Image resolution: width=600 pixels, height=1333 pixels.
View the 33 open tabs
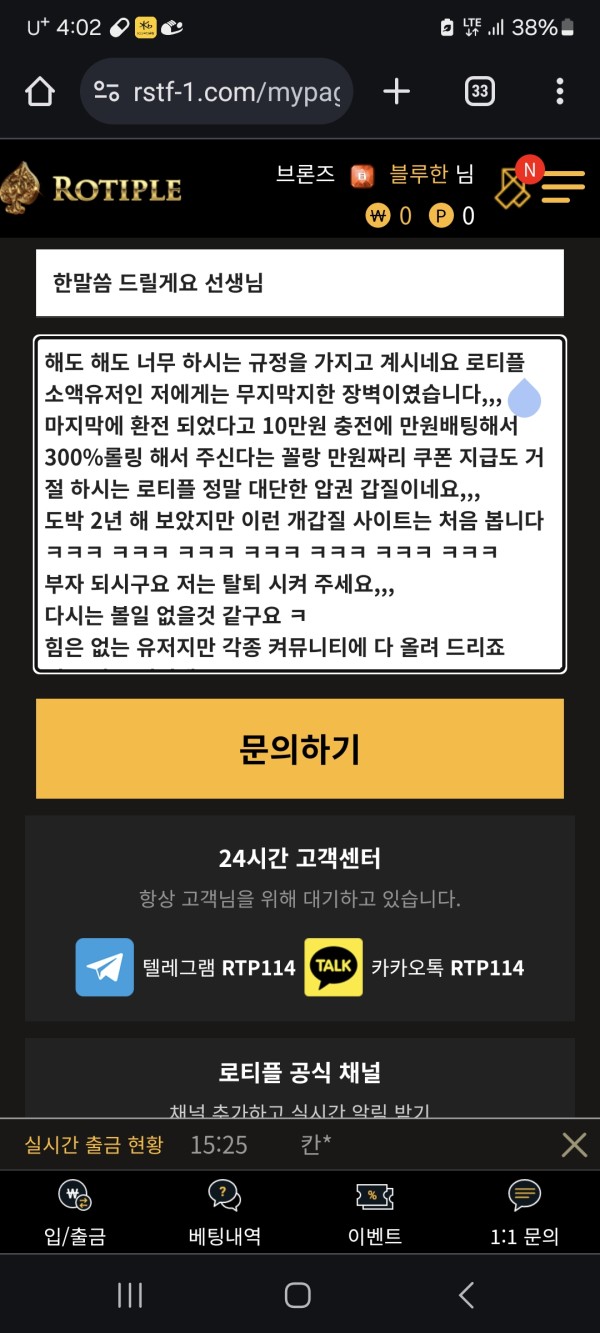tap(480, 92)
